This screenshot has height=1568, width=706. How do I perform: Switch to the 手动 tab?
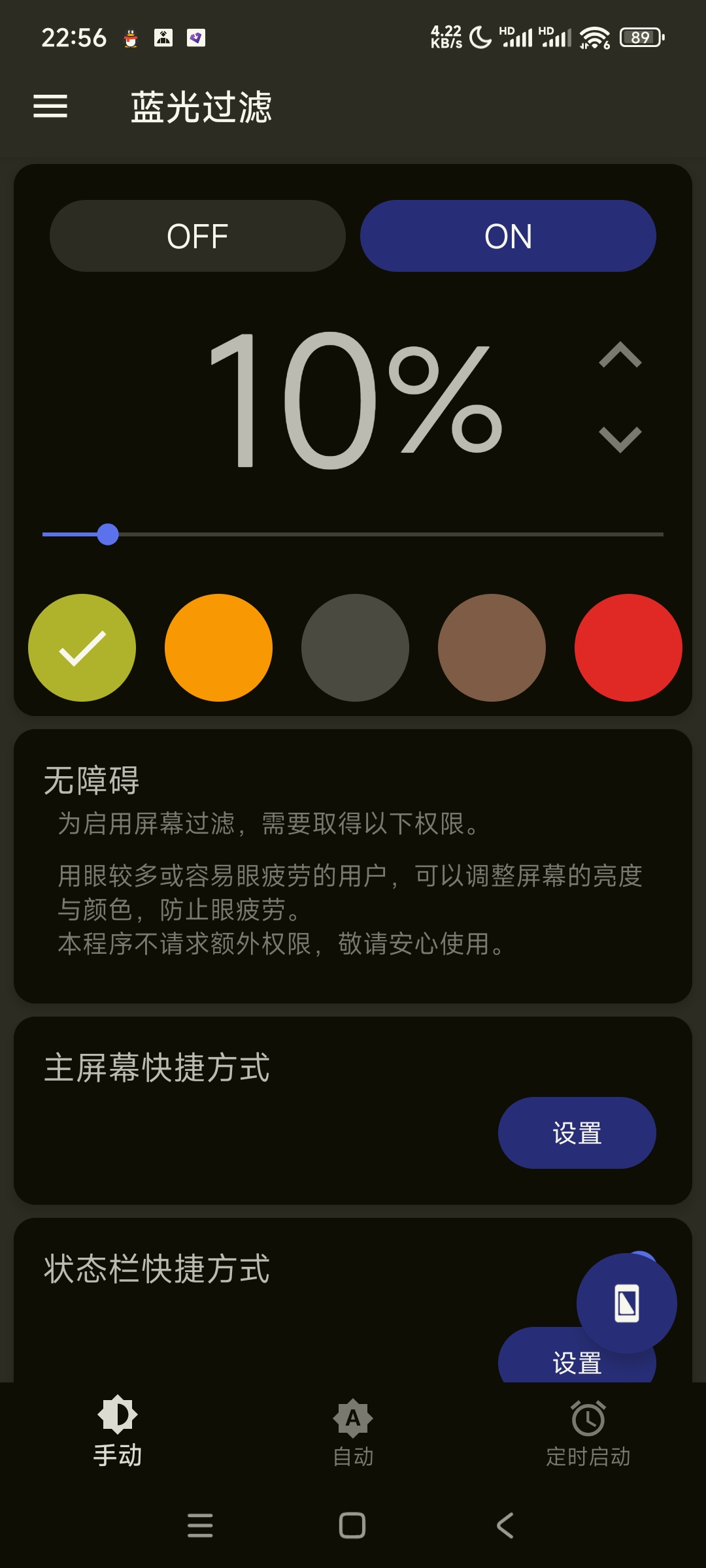click(x=118, y=1431)
